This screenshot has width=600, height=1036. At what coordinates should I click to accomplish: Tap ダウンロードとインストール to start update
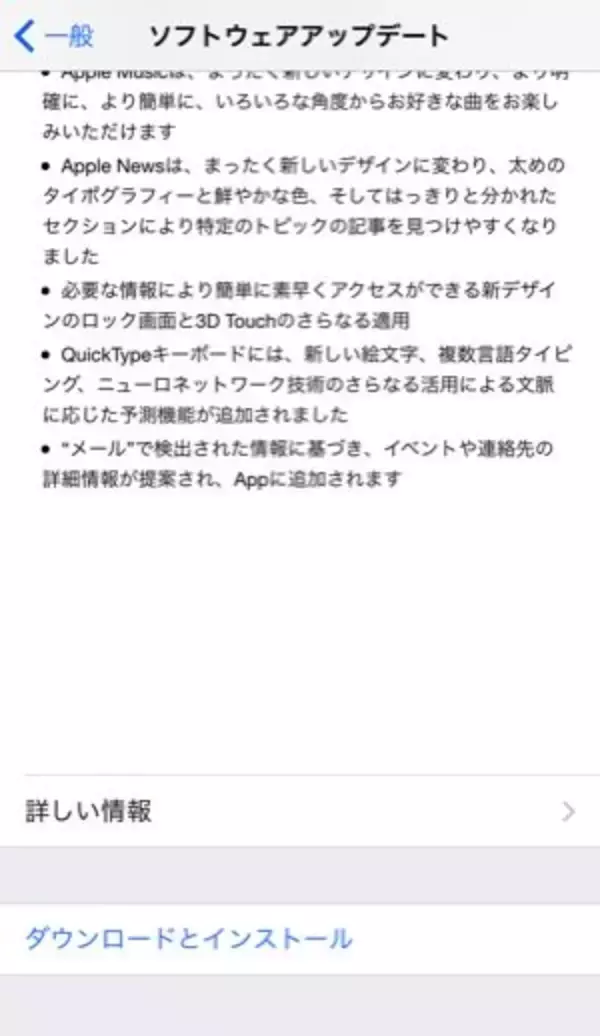189,939
